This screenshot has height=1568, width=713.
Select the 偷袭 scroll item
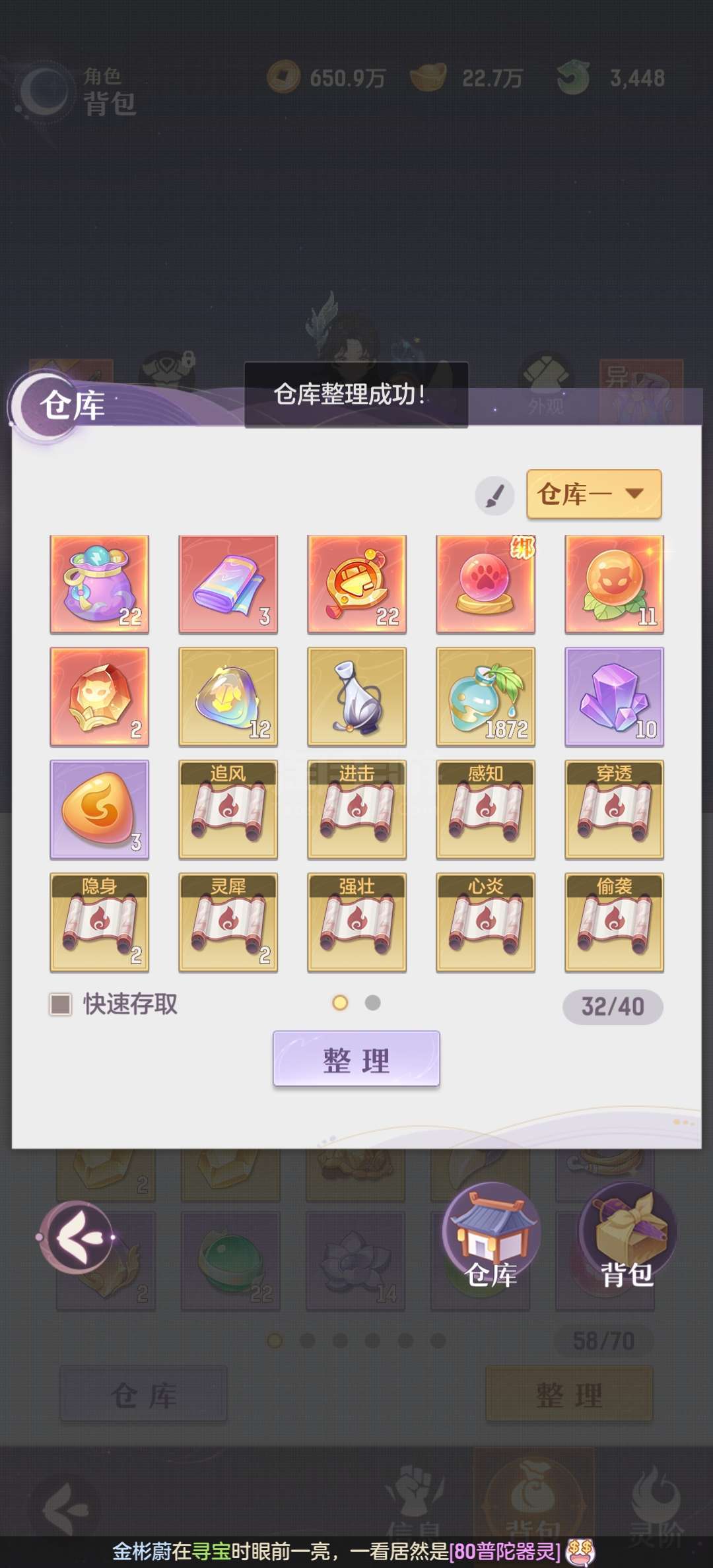coord(614,923)
